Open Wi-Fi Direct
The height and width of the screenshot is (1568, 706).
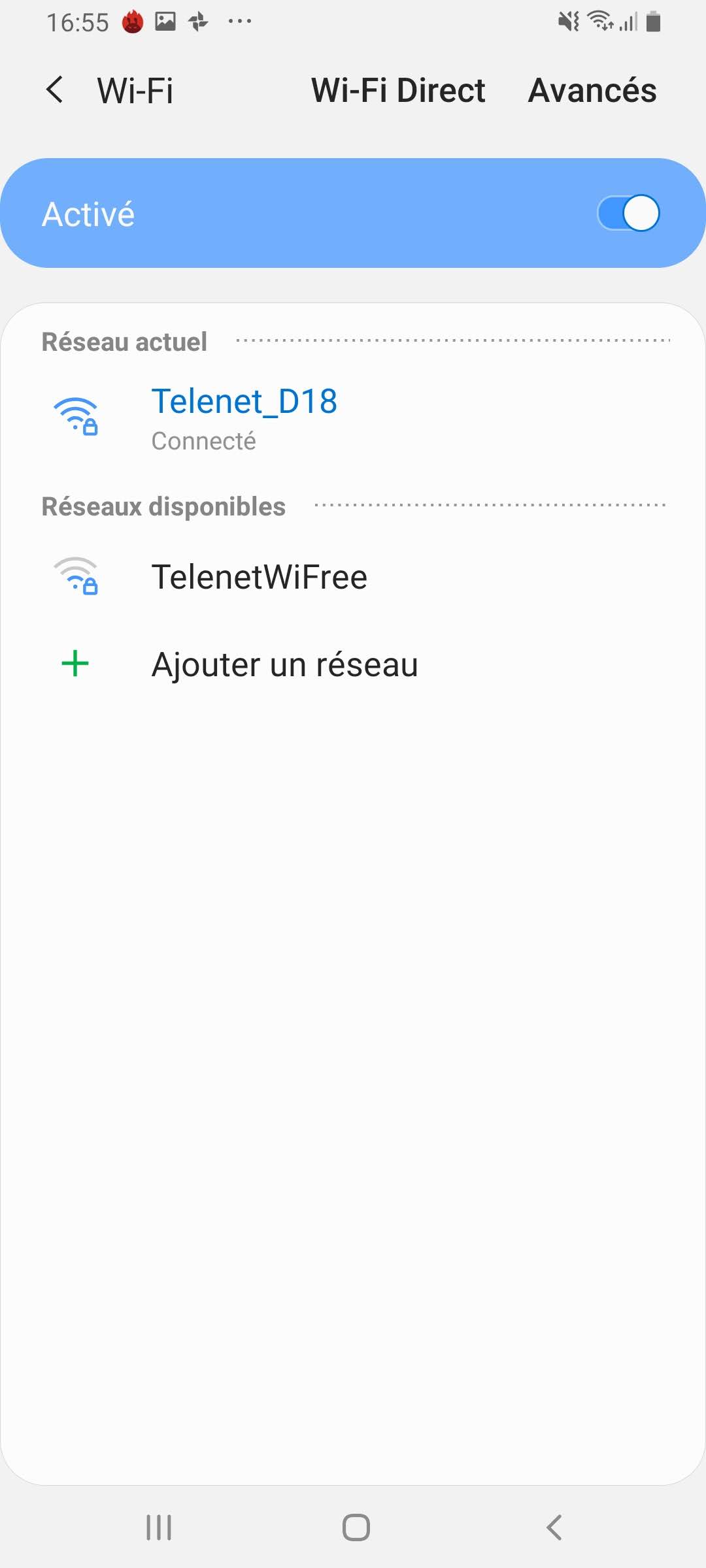coord(398,90)
